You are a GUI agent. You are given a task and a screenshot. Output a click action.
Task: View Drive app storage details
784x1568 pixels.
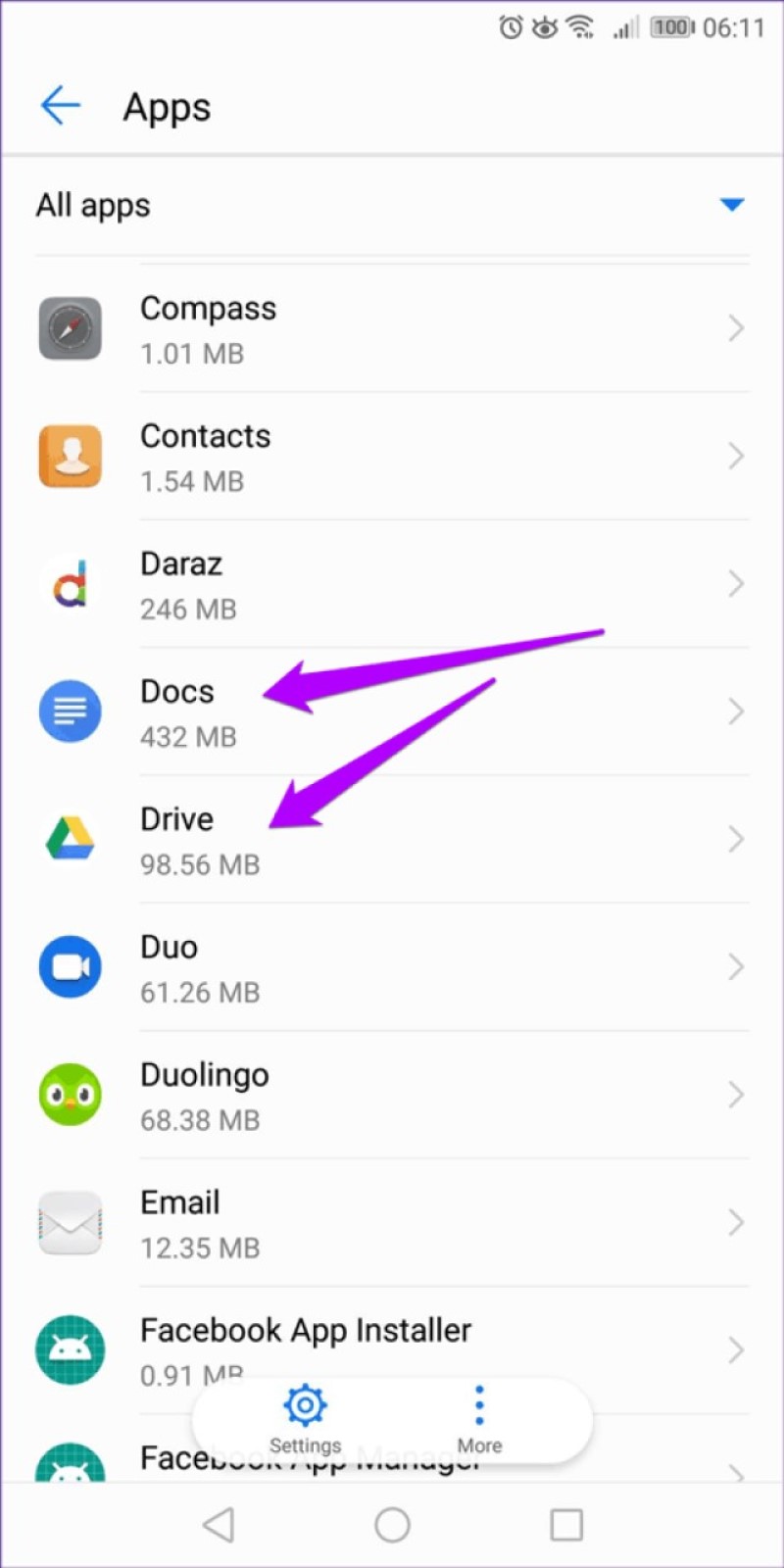click(392, 840)
